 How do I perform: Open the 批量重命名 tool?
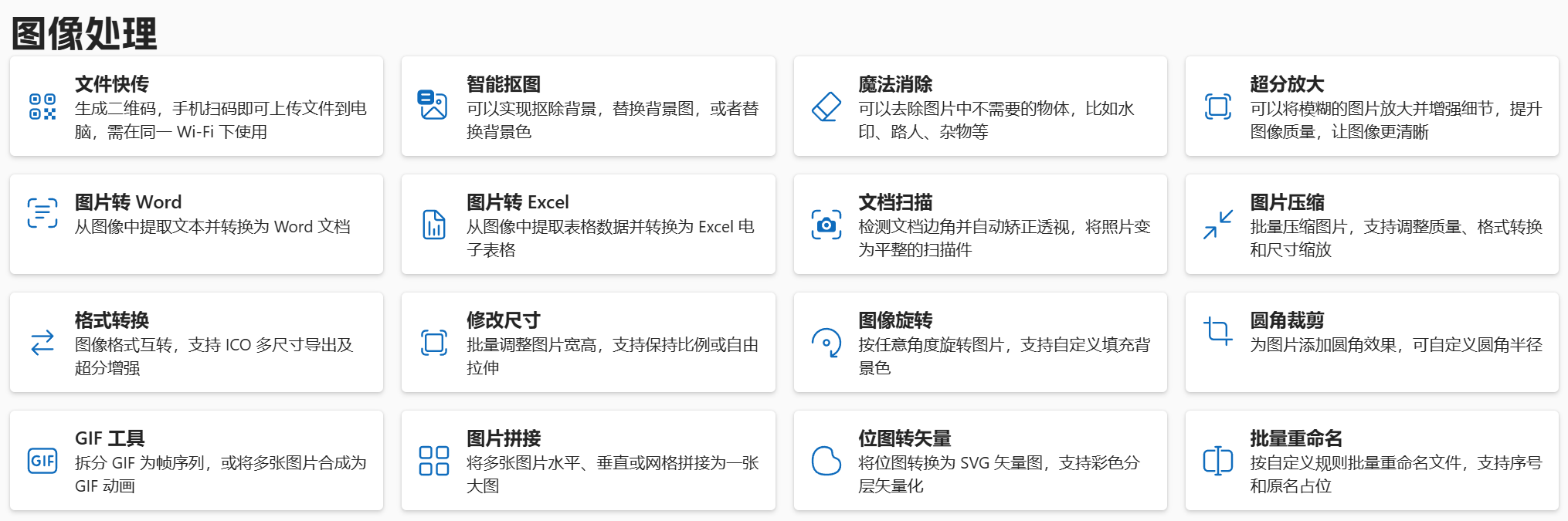point(1372,461)
